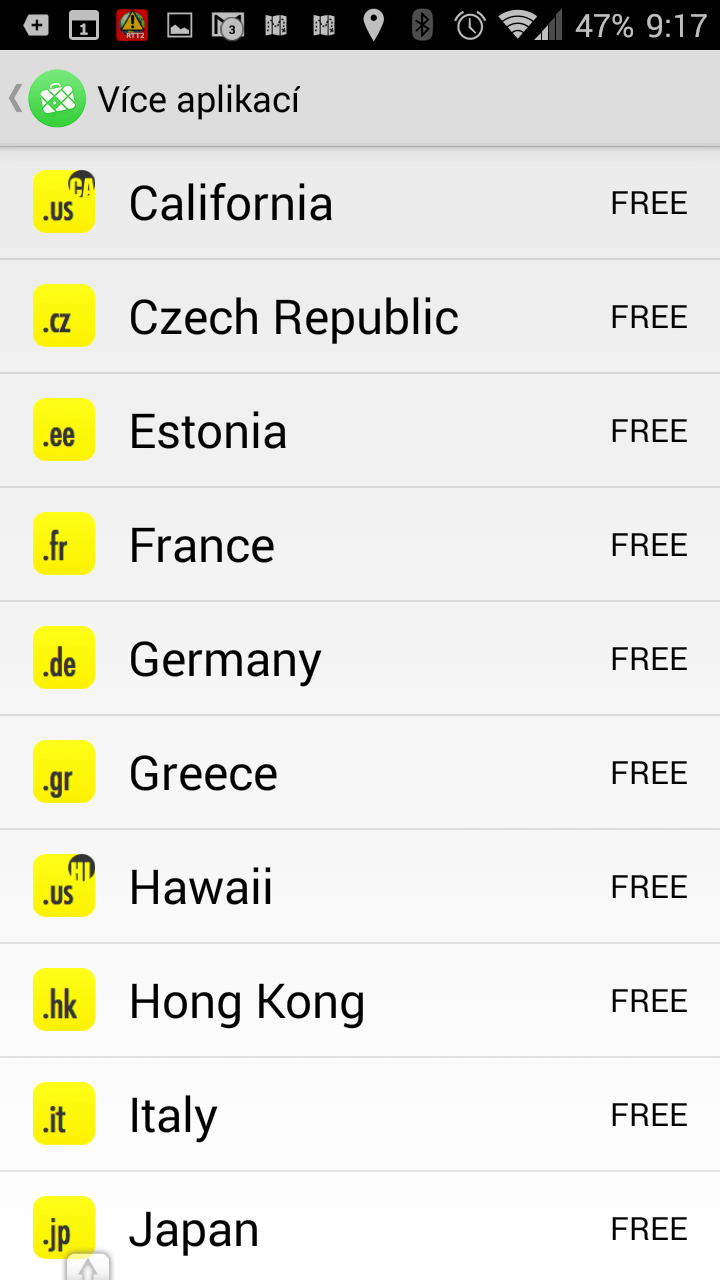The image size is (720, 1280).
Task: Choose Hong Kong from the list
Action: click(360, 1001)
